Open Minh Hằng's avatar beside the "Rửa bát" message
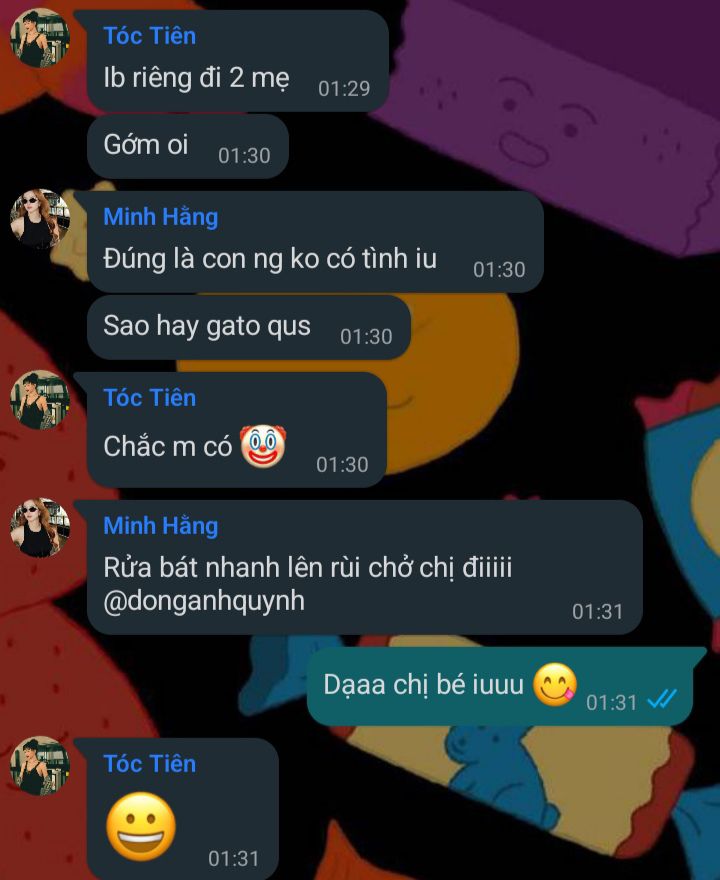This screenshot has height=880, width=720. (x=40, y=528)
